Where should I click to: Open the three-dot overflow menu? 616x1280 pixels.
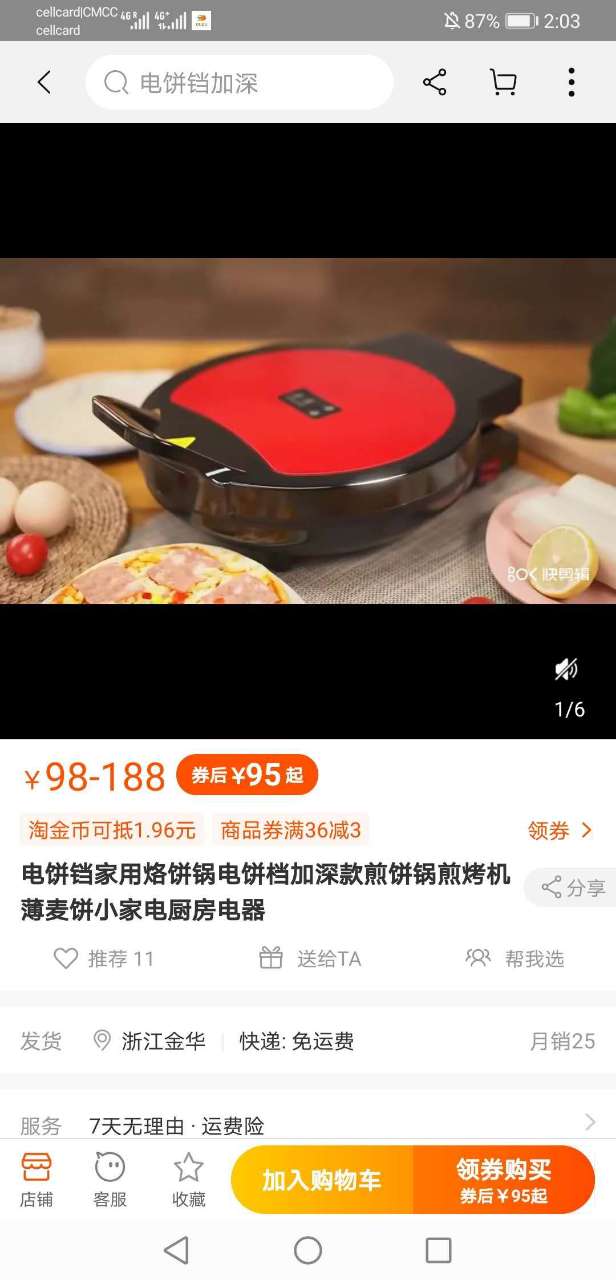(x=571, y=82)
